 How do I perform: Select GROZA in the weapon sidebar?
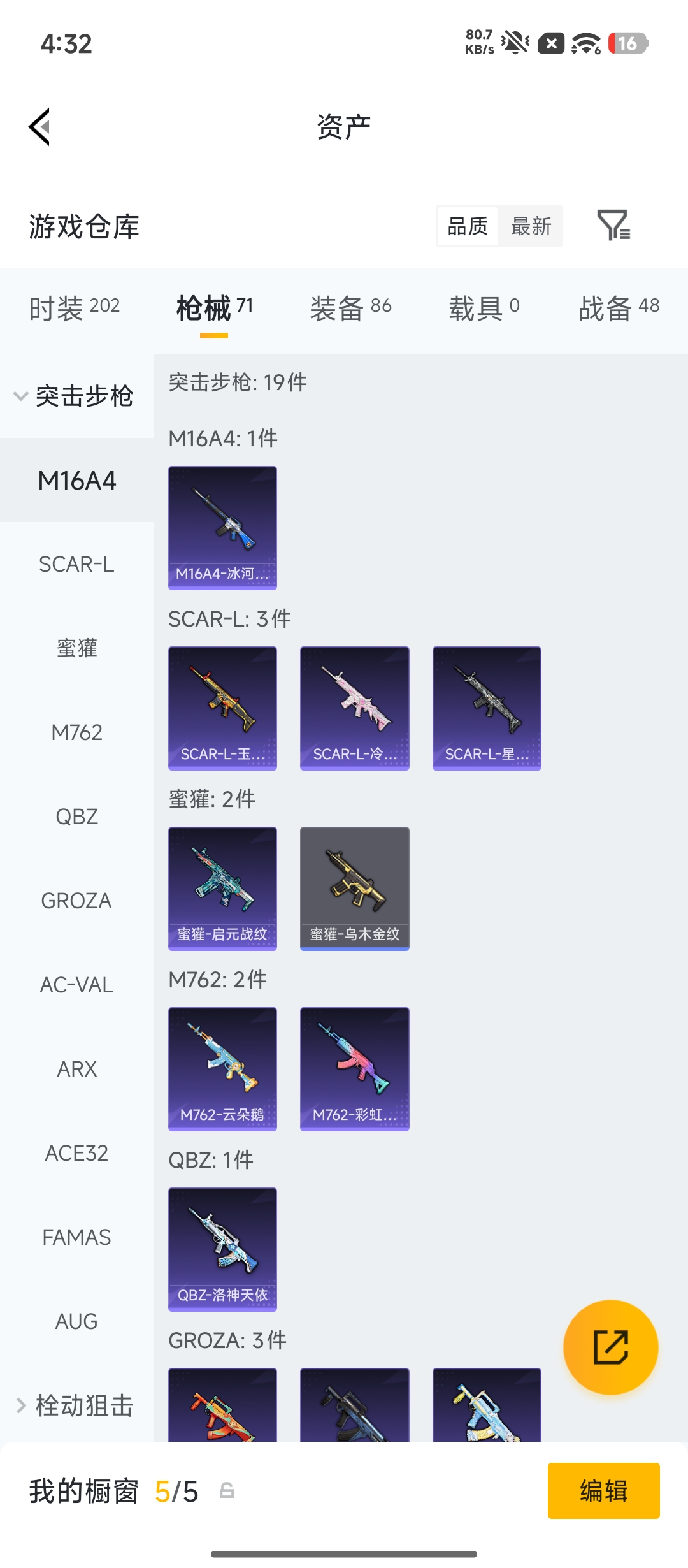click(76, 901)
